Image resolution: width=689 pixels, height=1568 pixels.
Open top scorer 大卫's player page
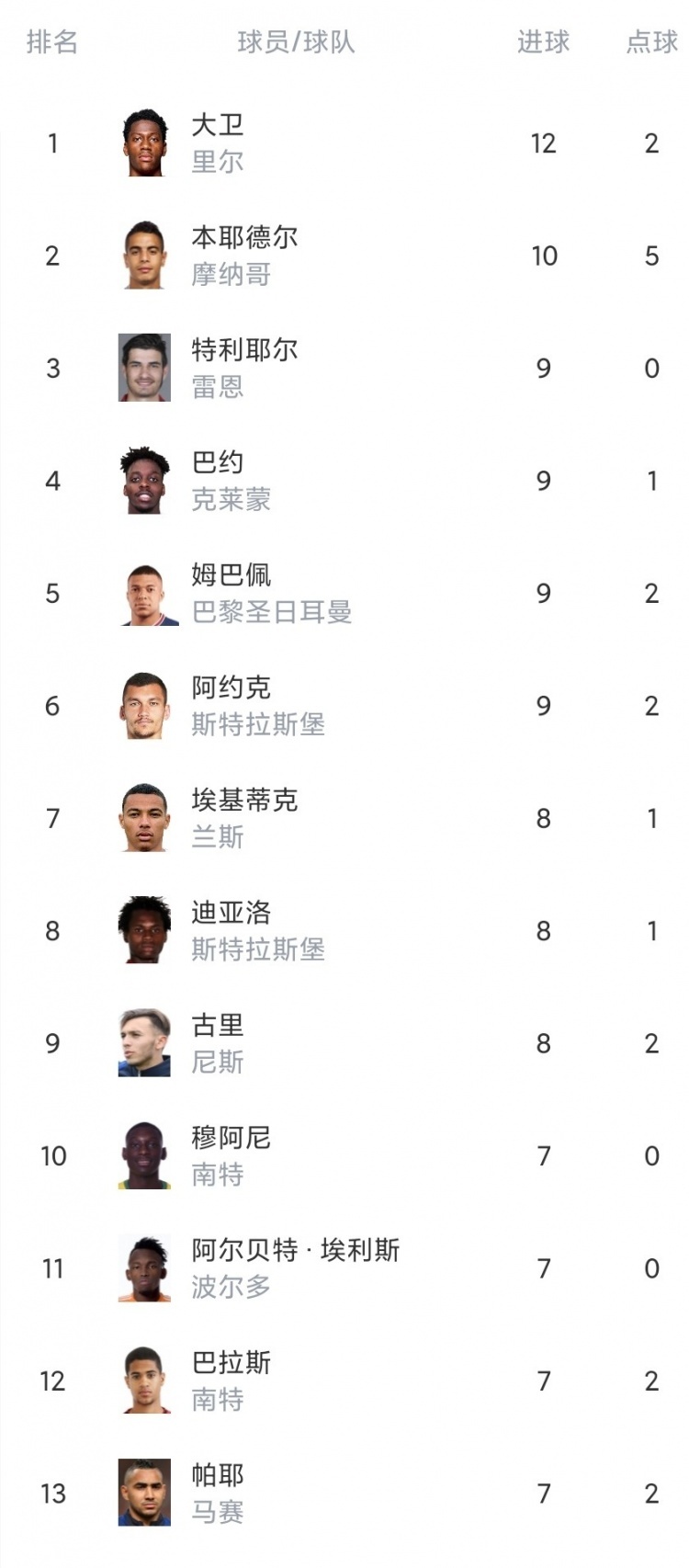(344, 143)
